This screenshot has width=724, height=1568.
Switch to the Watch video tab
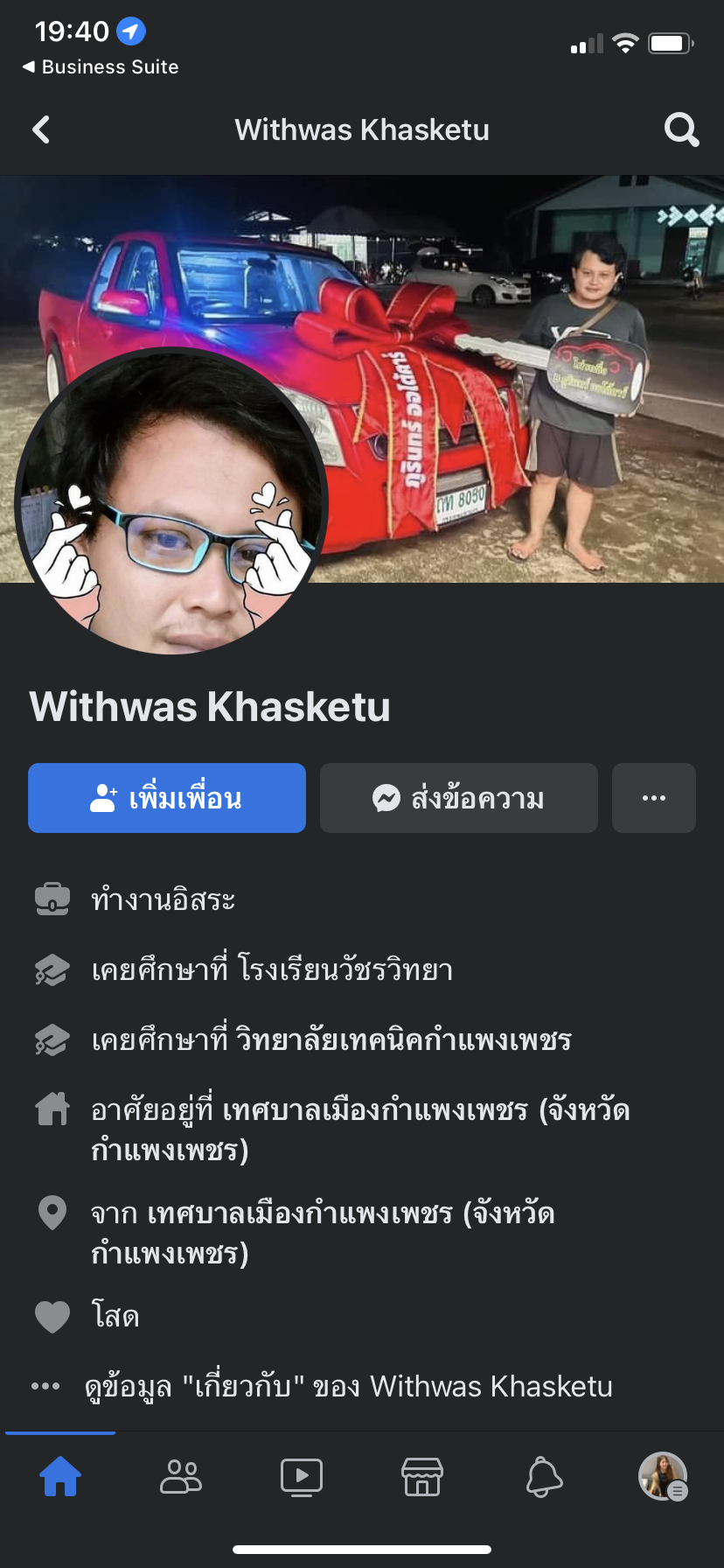tap(302, 1477)
